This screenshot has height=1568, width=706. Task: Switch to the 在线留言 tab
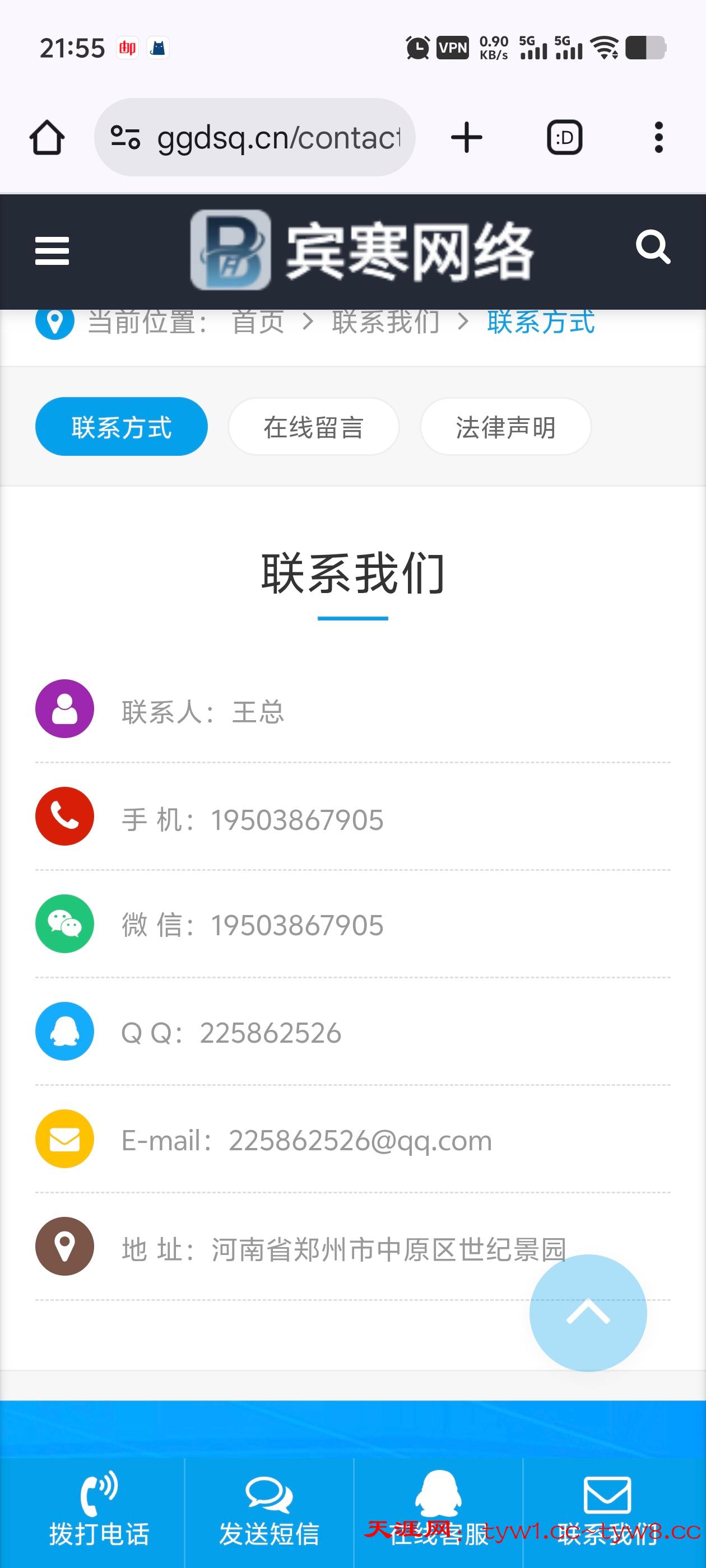coord(313,427)
